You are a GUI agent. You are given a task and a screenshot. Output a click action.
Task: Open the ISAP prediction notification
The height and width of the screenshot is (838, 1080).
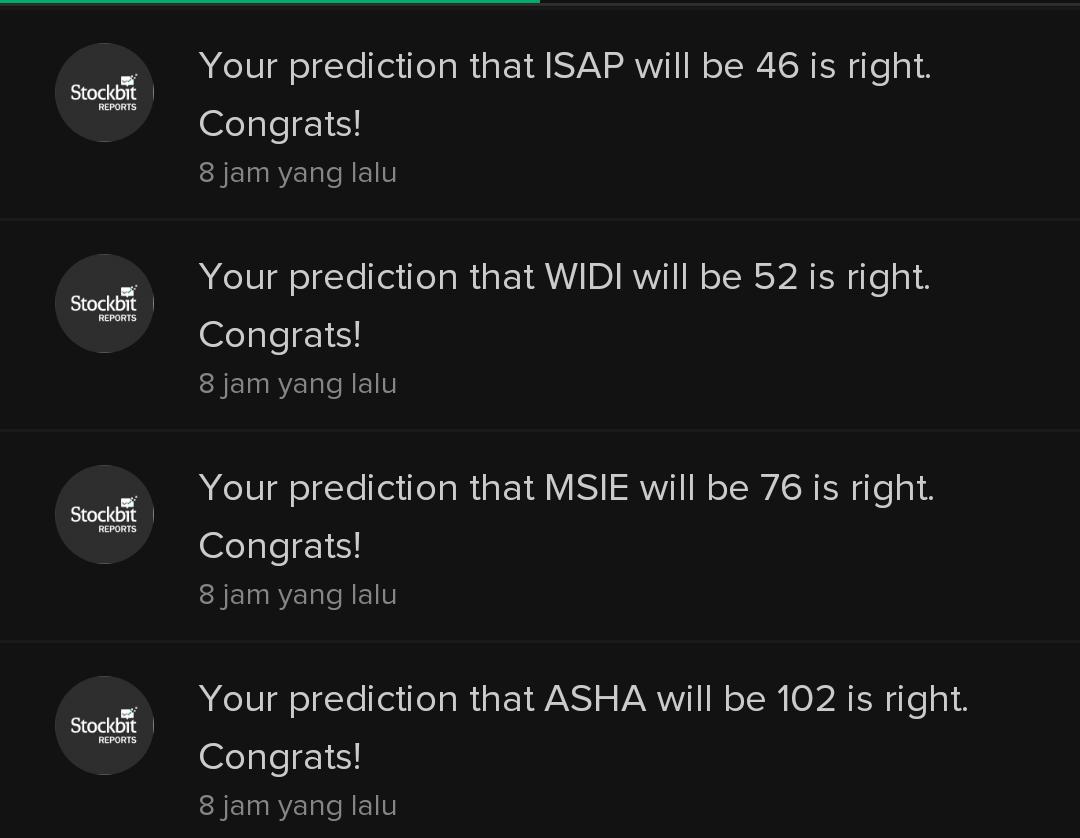(564, 95)
